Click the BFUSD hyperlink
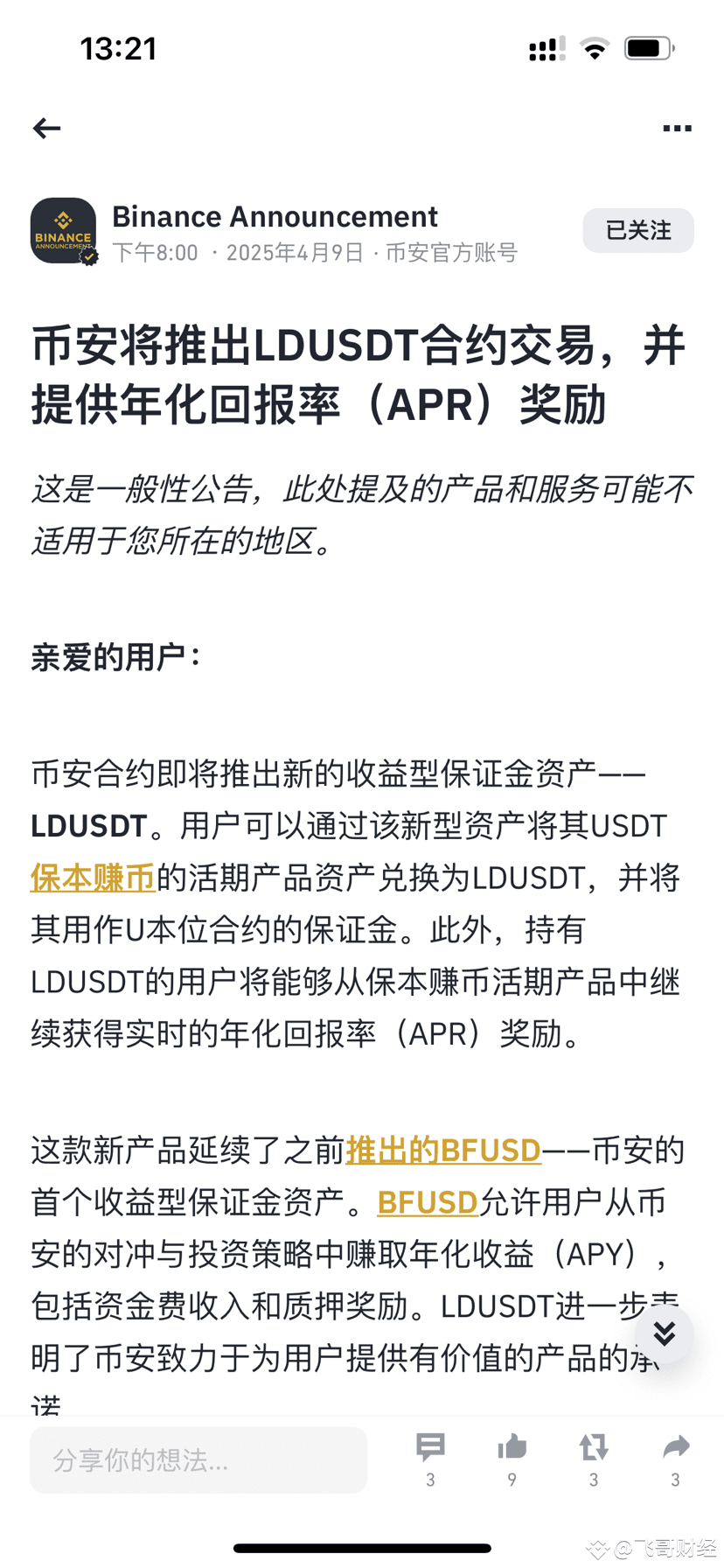This screenshot has height=1568, width=724. (427, 1202)
